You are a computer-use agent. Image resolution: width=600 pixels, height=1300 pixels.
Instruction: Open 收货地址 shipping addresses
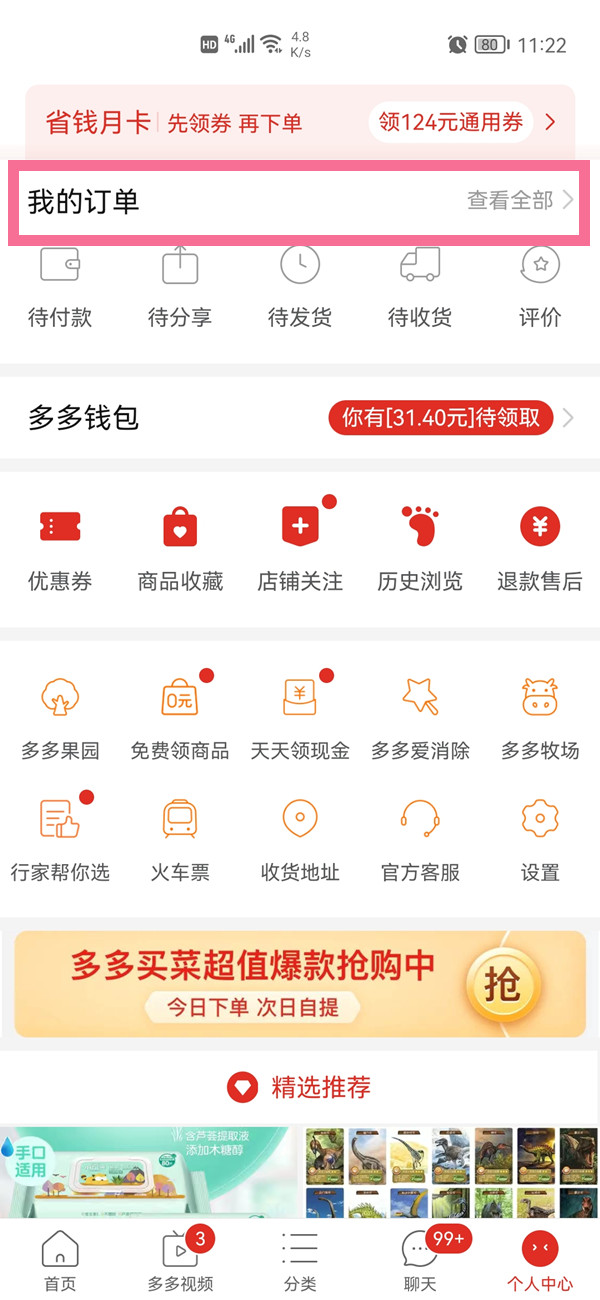pyautogui.click(x=300, y=840)
